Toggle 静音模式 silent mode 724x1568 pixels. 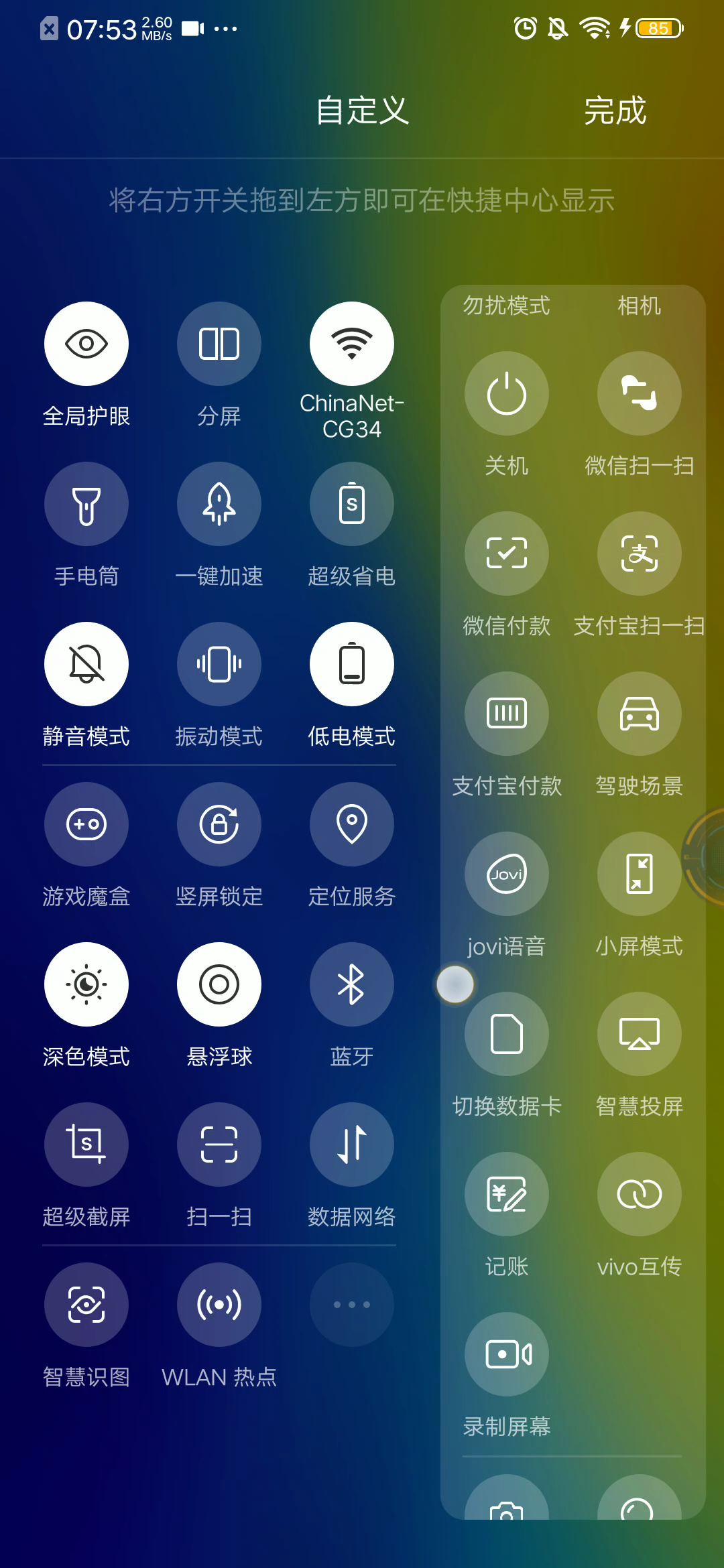(x=86, y=665)
